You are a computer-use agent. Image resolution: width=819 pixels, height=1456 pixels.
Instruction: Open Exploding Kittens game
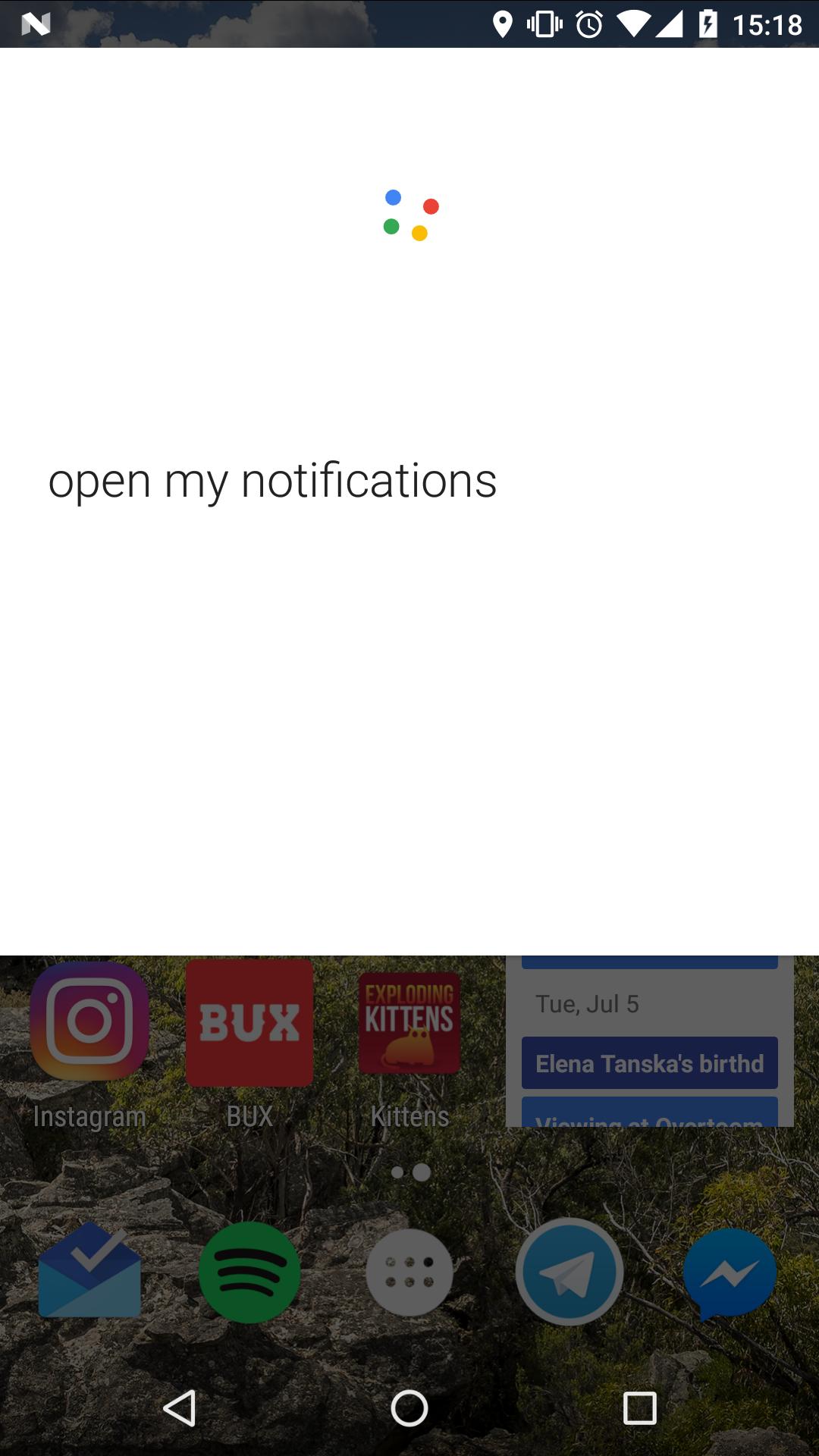click(x=409, y=1023)
